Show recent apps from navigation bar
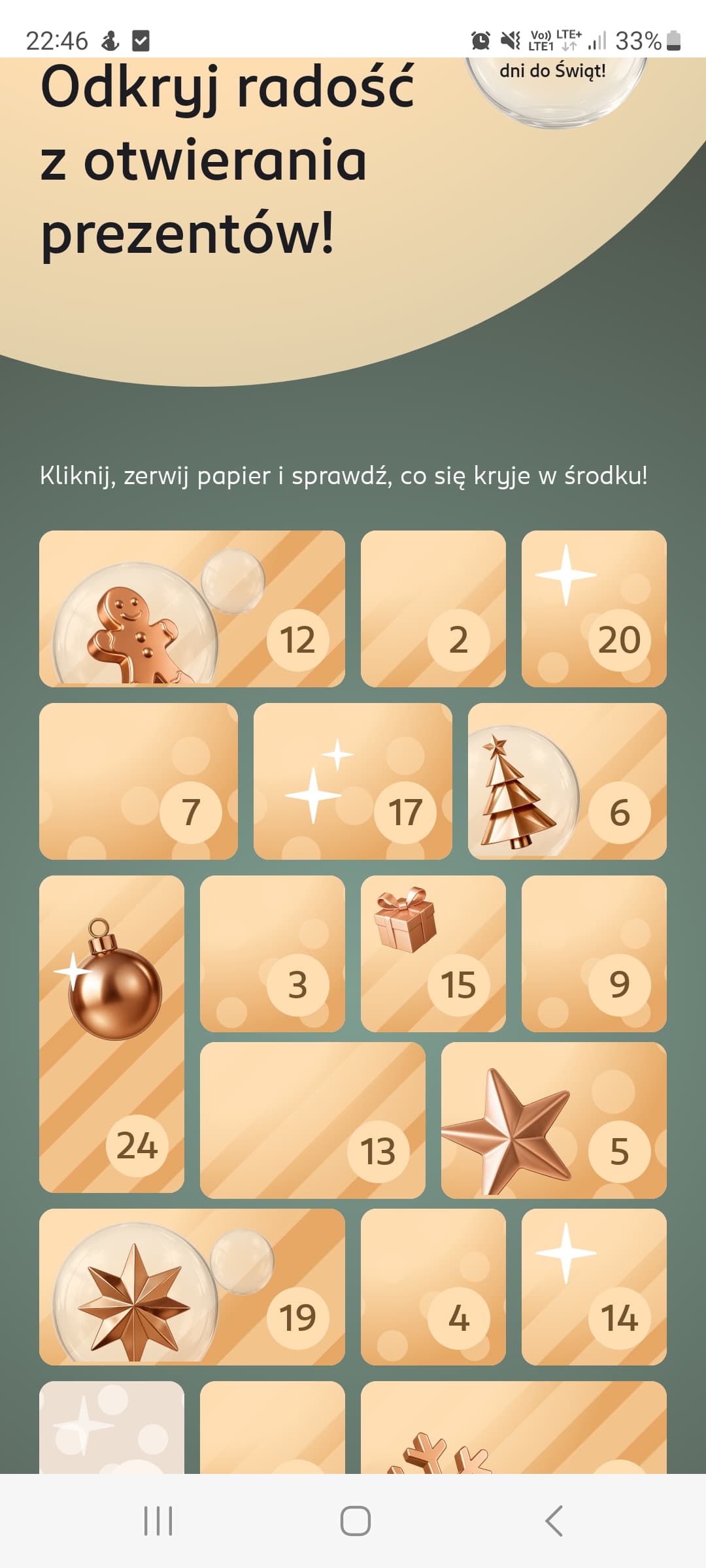This screenshot has height=1568, width=706. tap(158, 1521)
